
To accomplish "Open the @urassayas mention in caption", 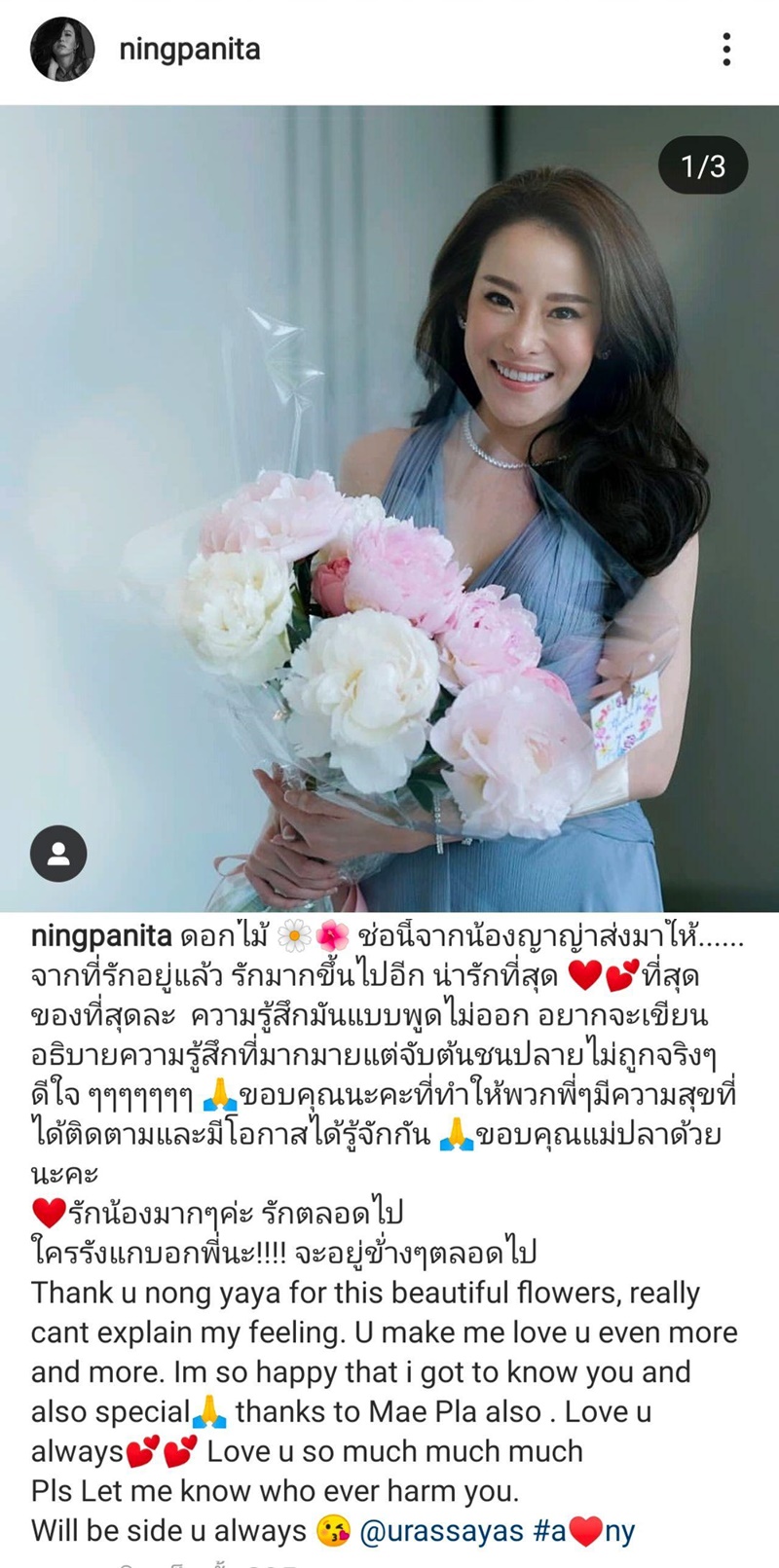I will [441, 1531].
